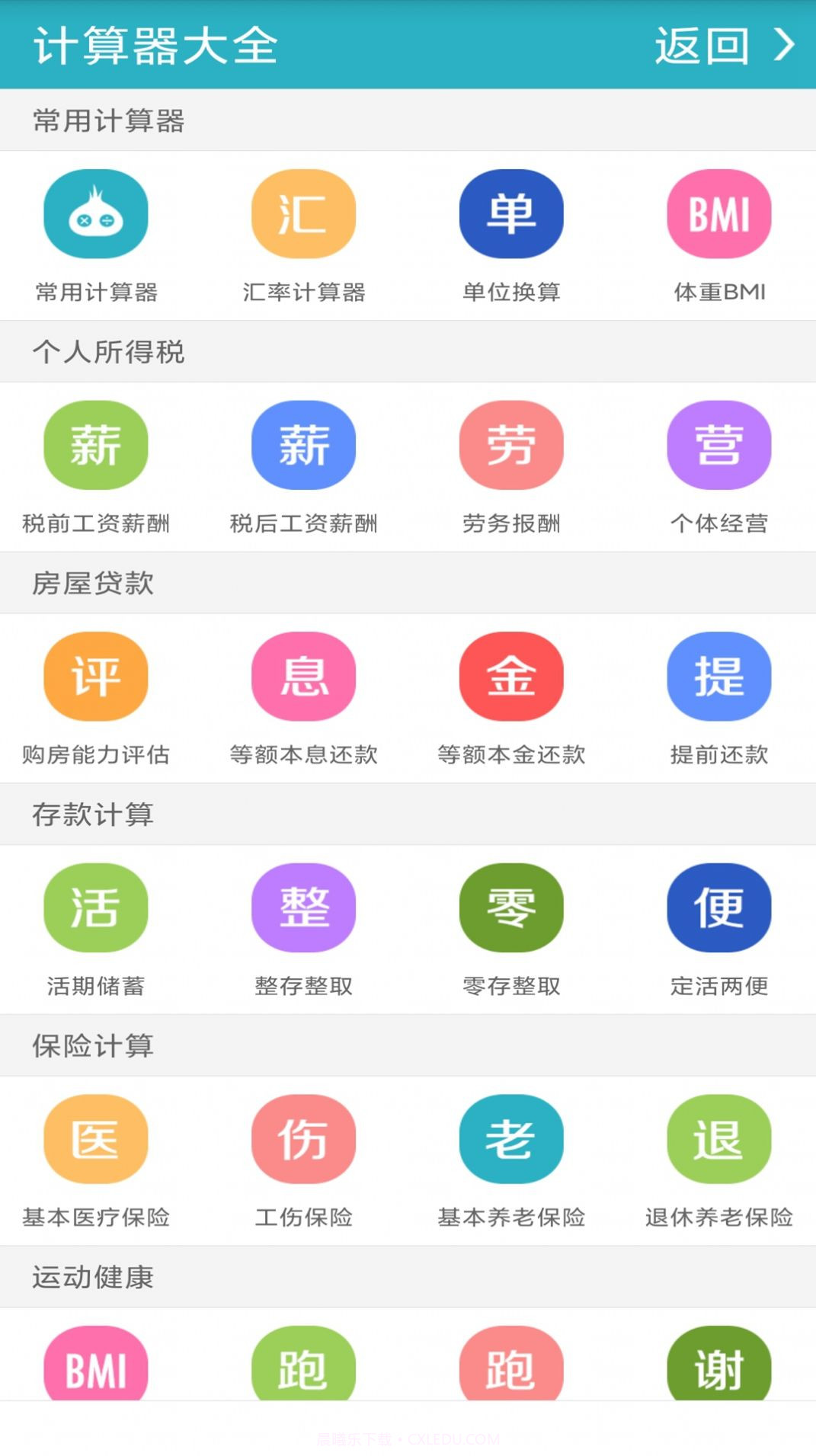The image size is (816, 1456).
Task: Open the 税前工资薪酬 pre-tax salary icon
Action: click(94, 446)
